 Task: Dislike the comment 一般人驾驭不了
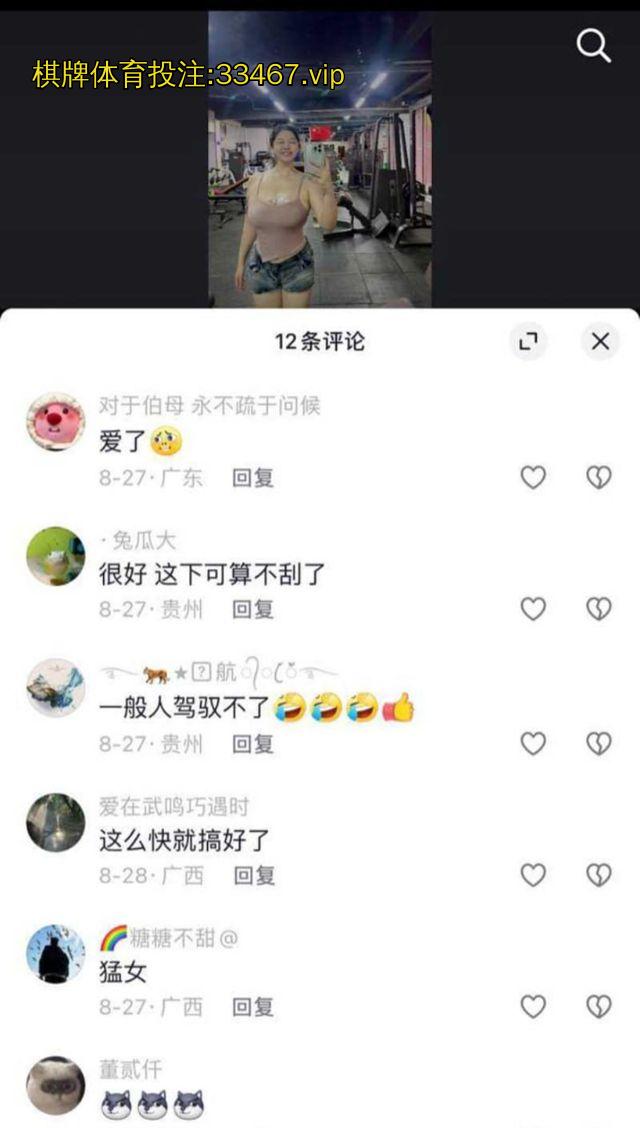coord(598,744)
